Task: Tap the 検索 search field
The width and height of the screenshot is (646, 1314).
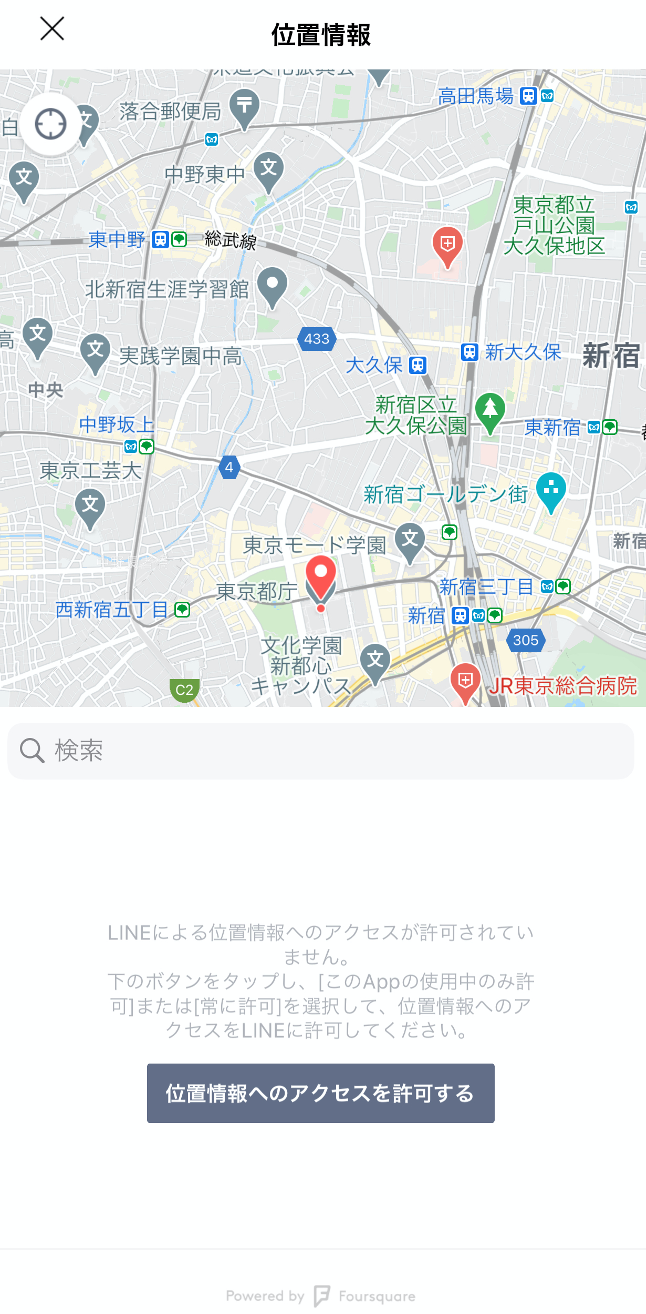Action: [x=321, y=751]
